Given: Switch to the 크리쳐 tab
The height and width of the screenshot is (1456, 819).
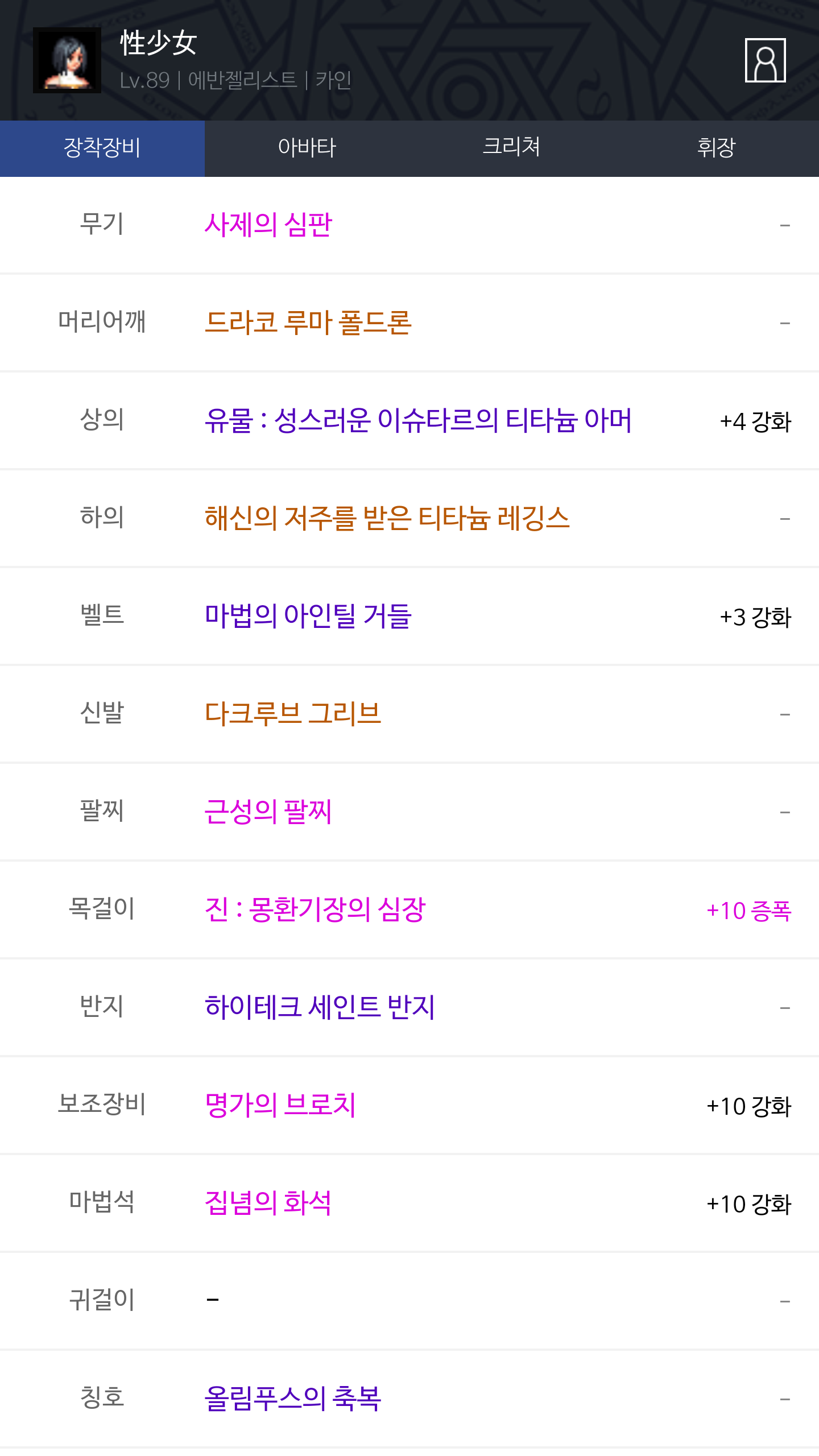Looking at the screenshot, I should click(512, 148).
